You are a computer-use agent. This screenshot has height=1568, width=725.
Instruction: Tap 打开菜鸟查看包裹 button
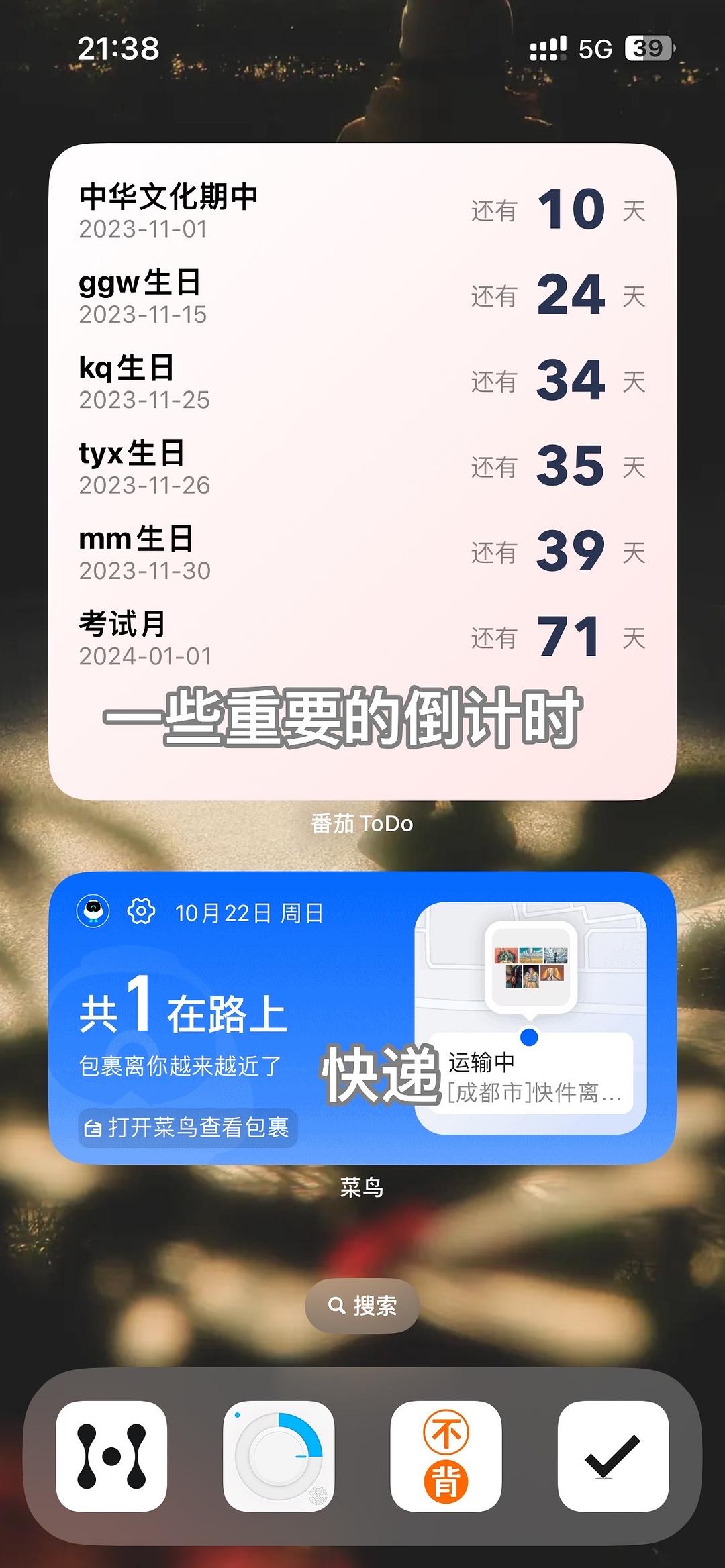[188, 1128]
